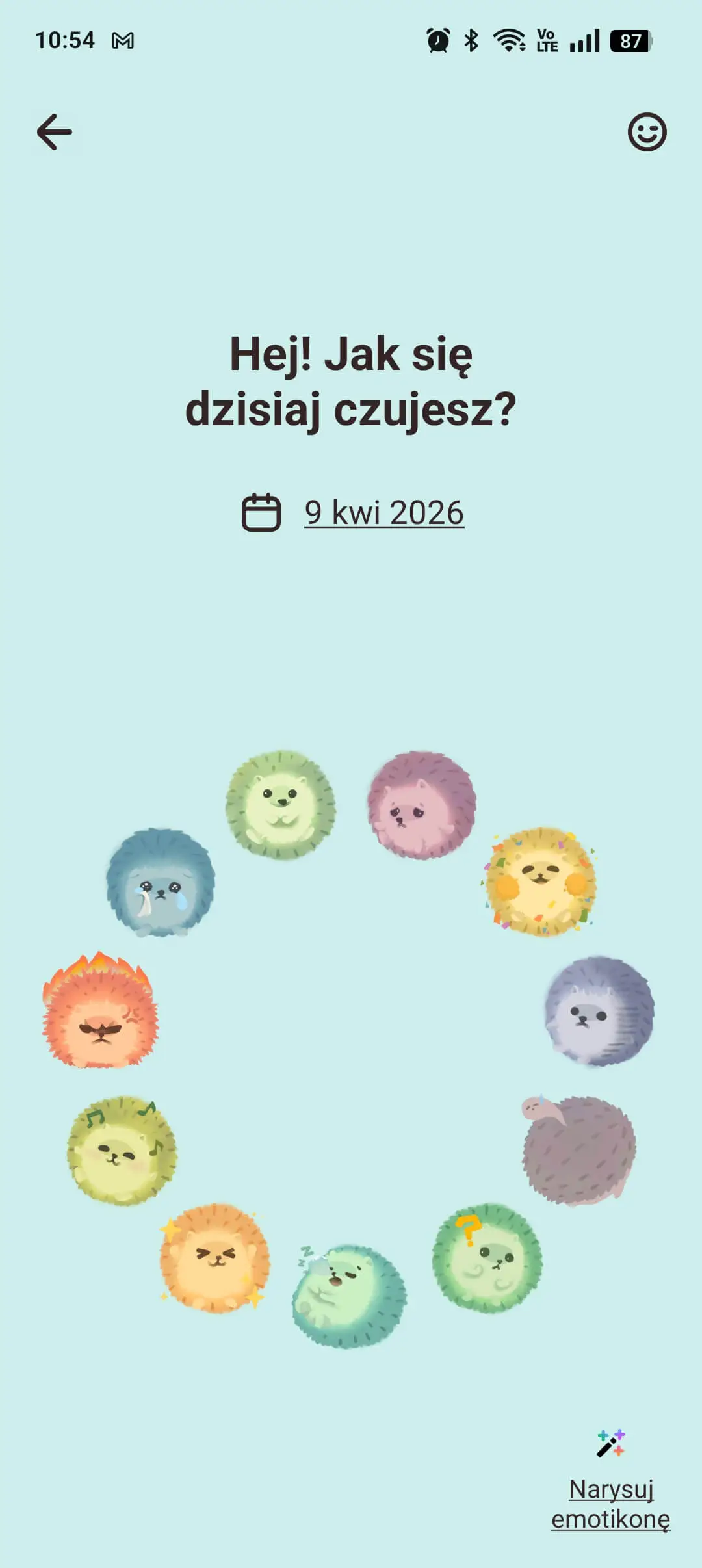Go back with the arrow icon
Image resolution: width=702 pixels, height=1568 pixels.
coord(55,132)
